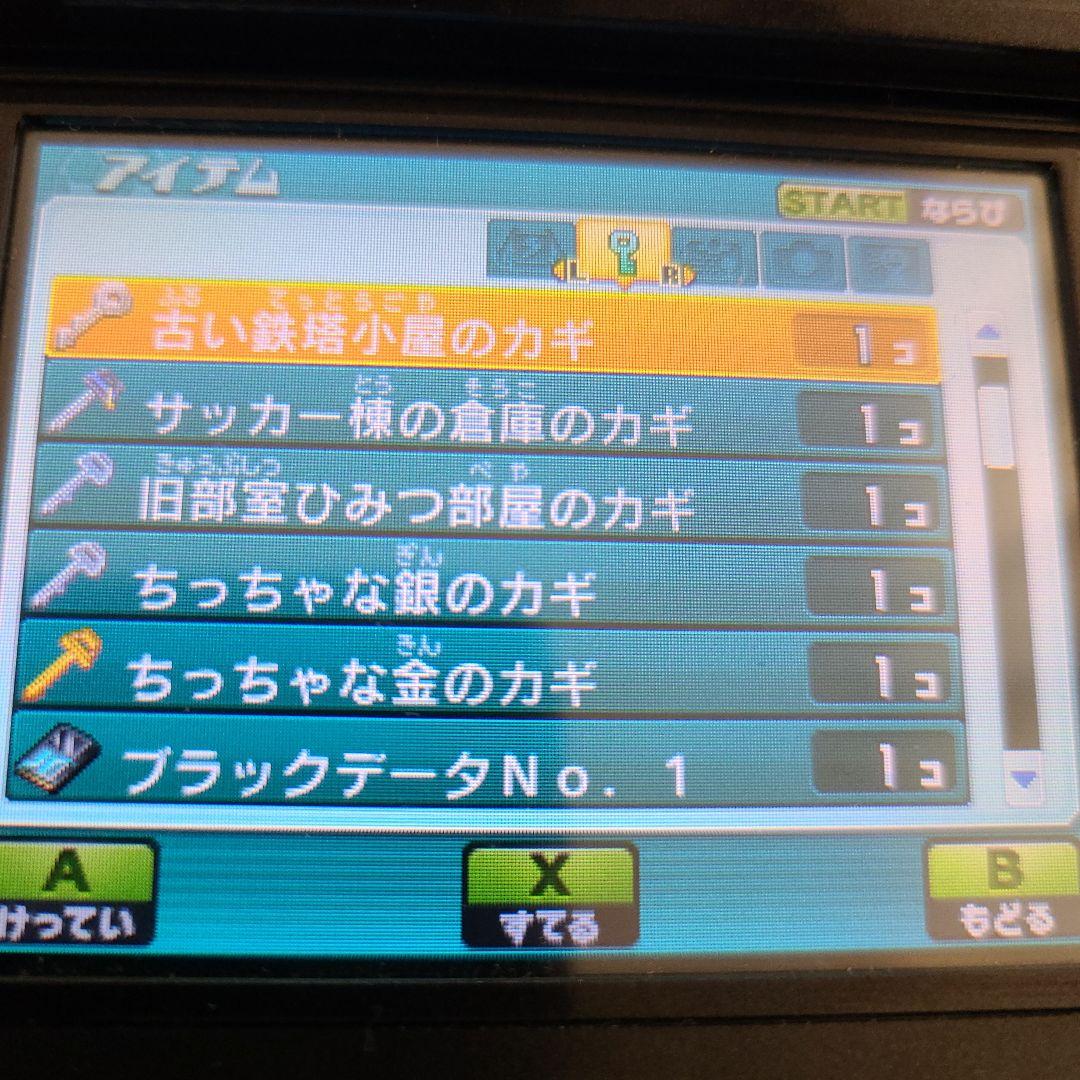
Task: Select ブラックデータNo.1 item
Action: pyautogui.click(x=490, y=765)
